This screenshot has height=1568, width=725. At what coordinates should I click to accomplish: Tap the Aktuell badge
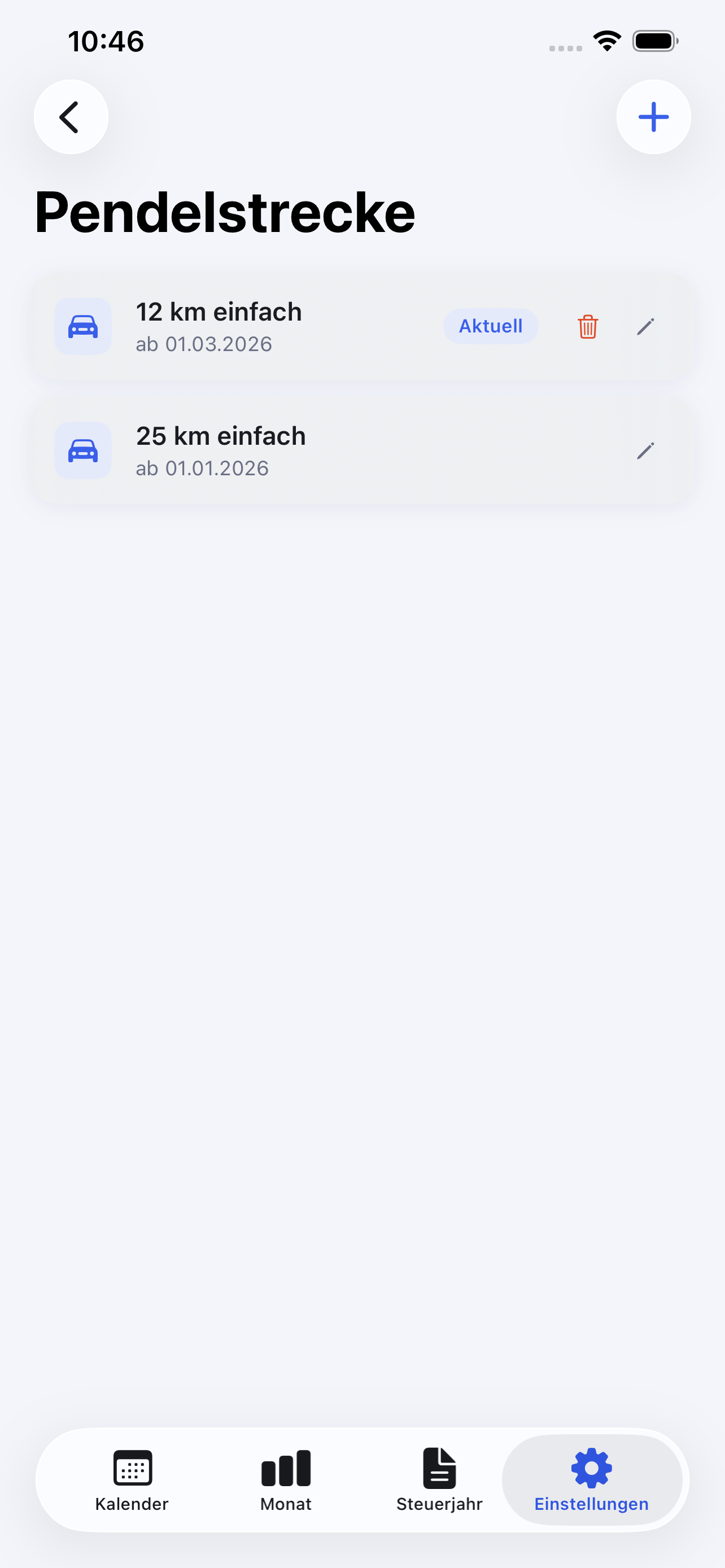(491, 326)
